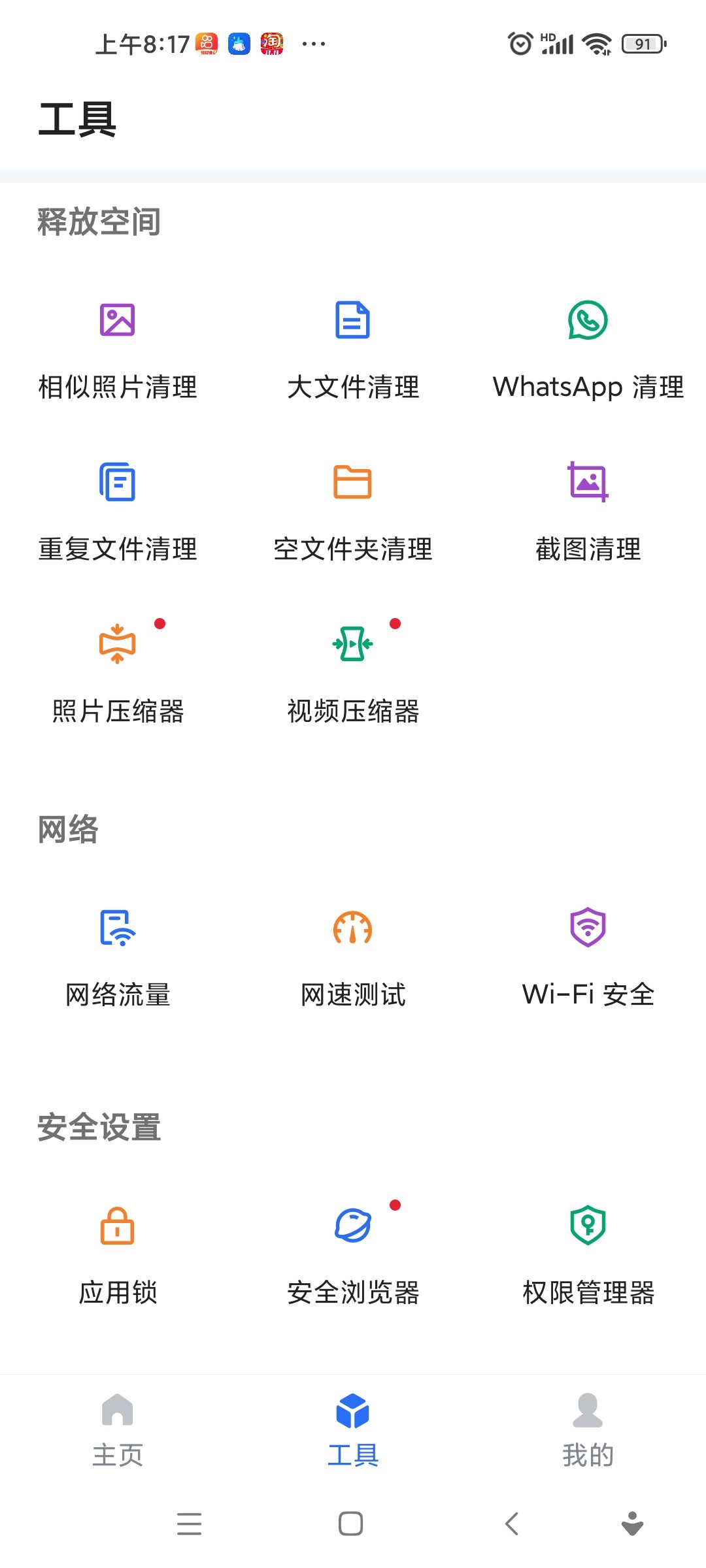This screenshot has height=1568, width=706.
Task: Select 空文件夹清理
Action: pyautogui.click(x=353, y=514)
